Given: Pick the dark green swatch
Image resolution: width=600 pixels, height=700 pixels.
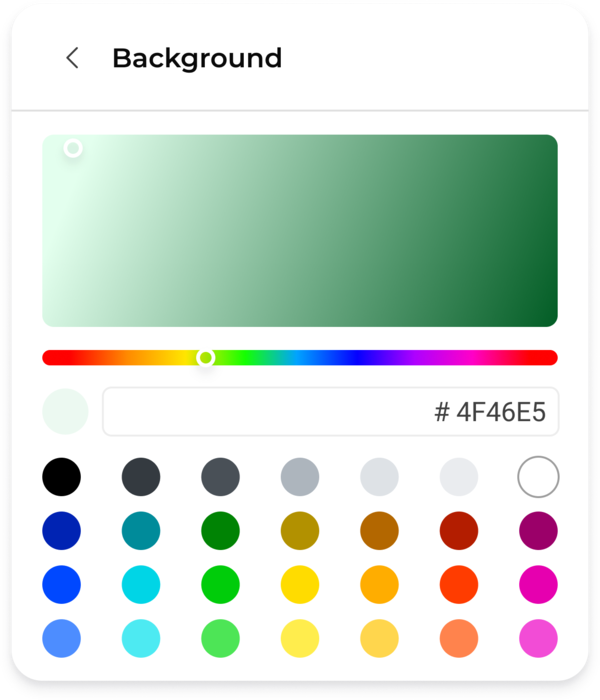Looking at the screenshot, I should click(220, 530).
